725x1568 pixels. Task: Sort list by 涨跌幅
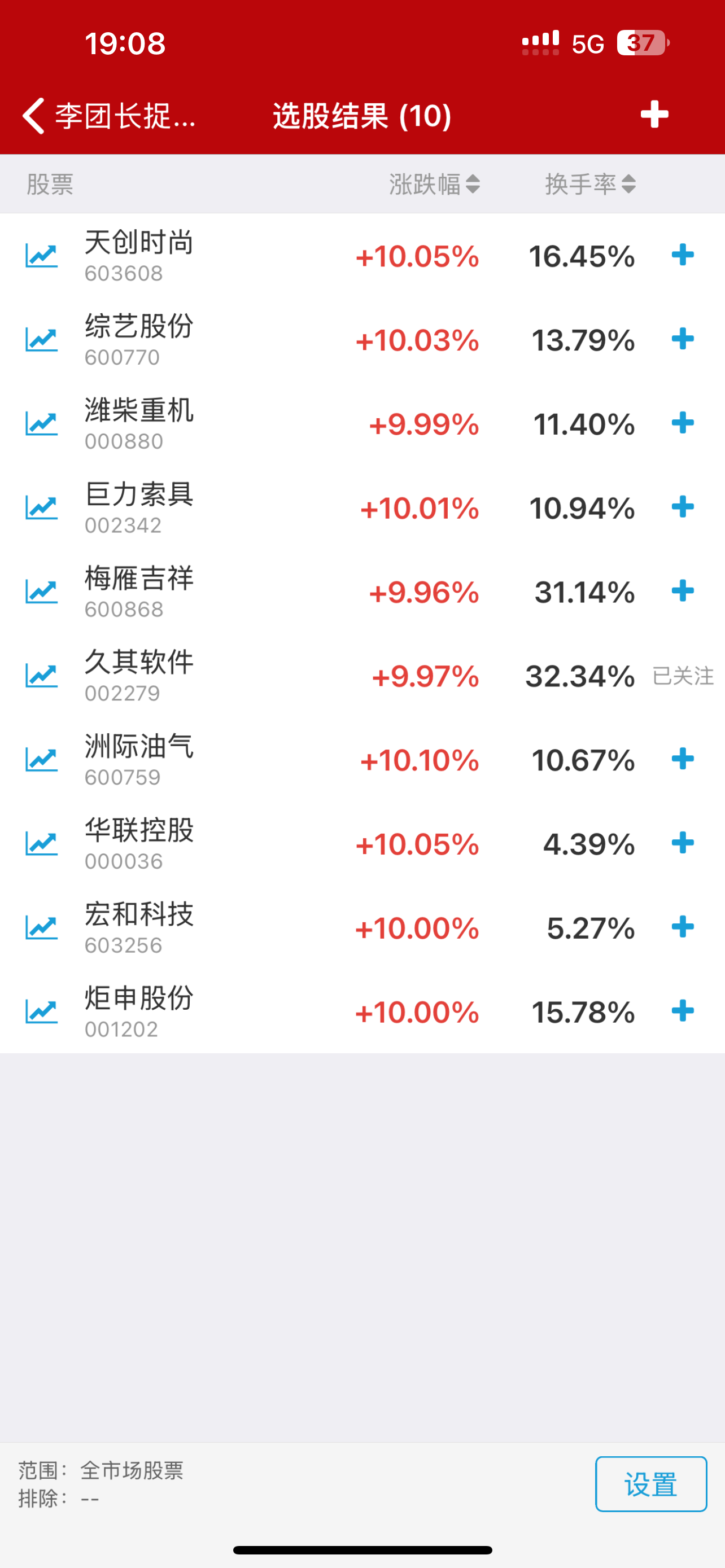434,184
